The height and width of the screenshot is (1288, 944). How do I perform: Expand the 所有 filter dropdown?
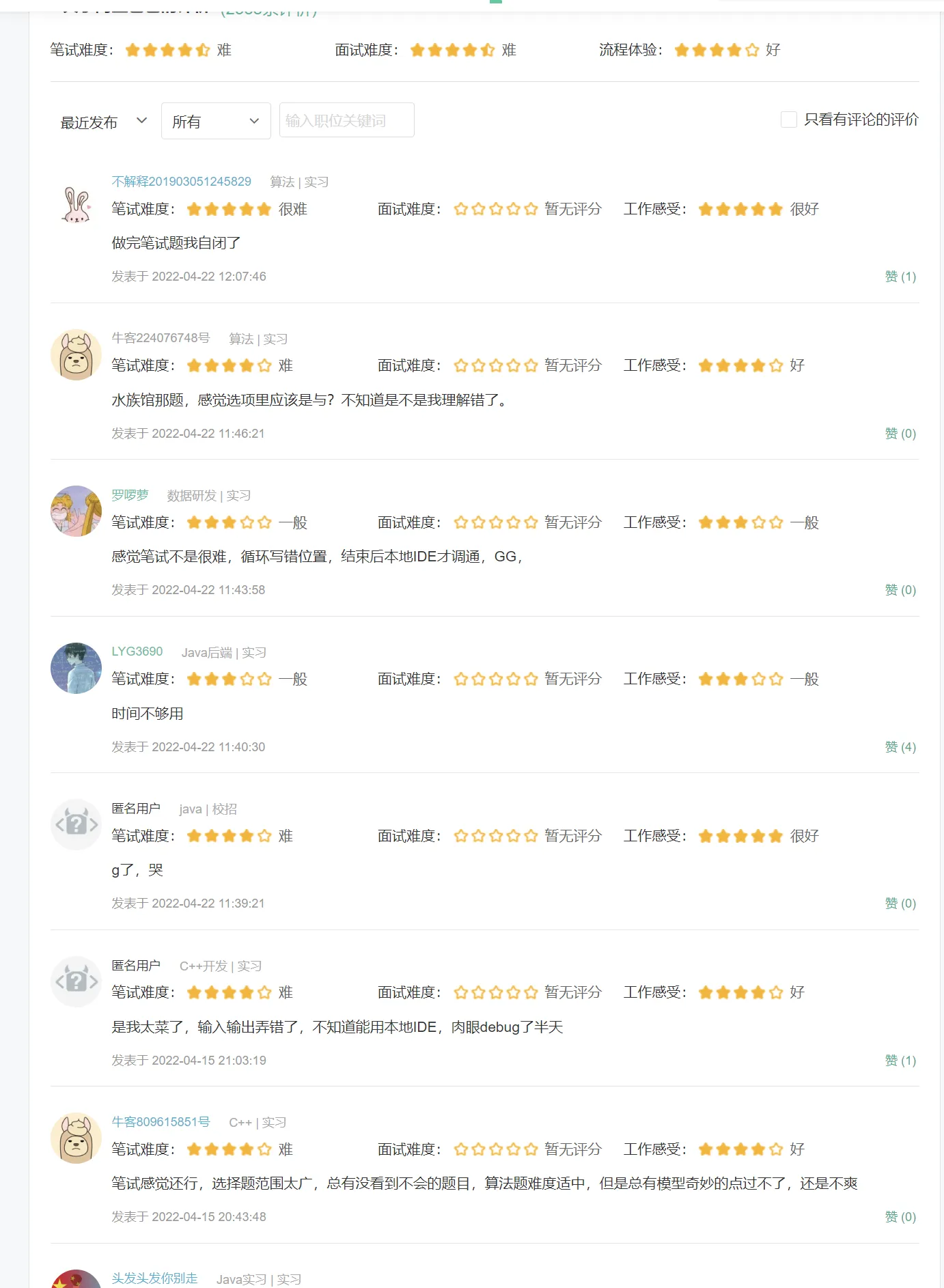click(x=215, y=122)
